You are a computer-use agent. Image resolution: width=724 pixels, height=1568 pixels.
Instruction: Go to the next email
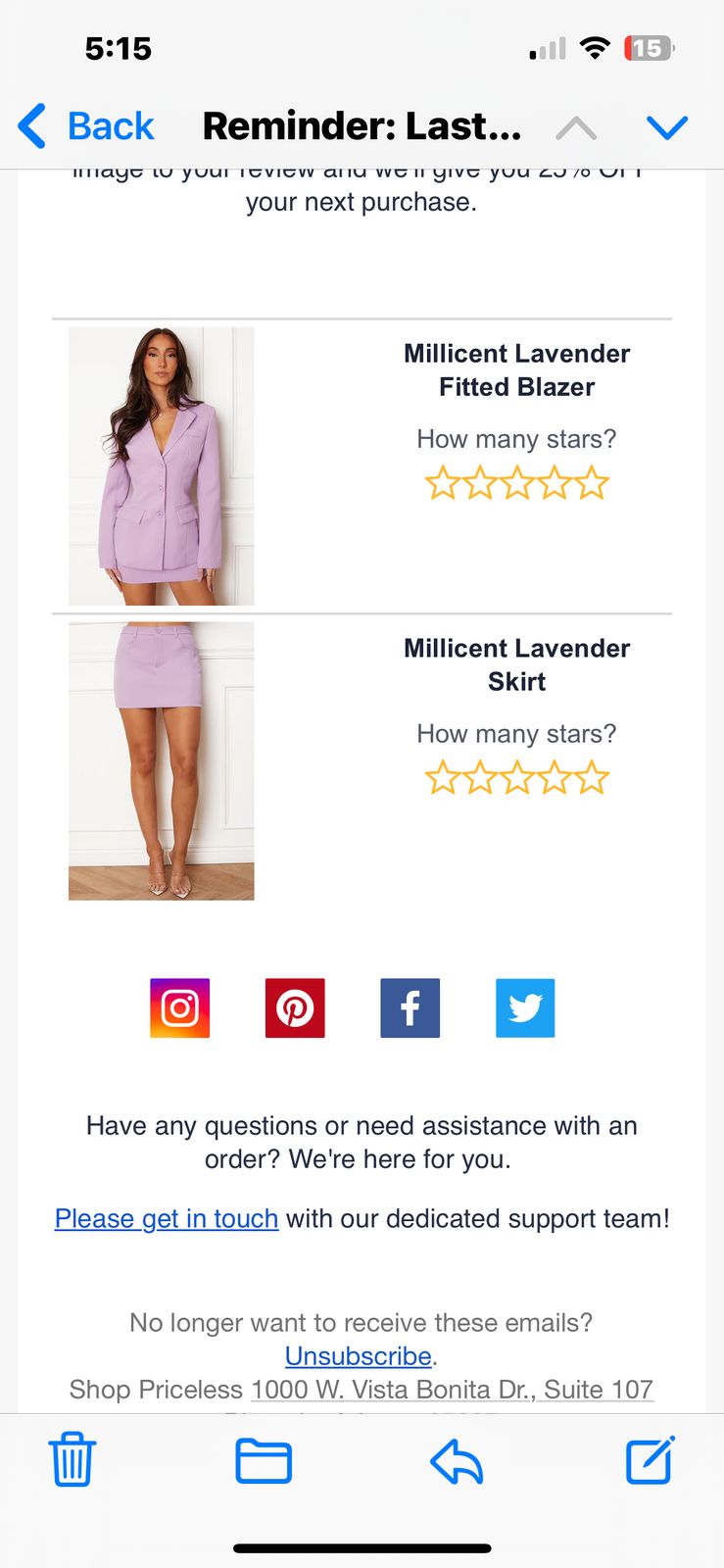pyautogui.click(x=667, y=127)
